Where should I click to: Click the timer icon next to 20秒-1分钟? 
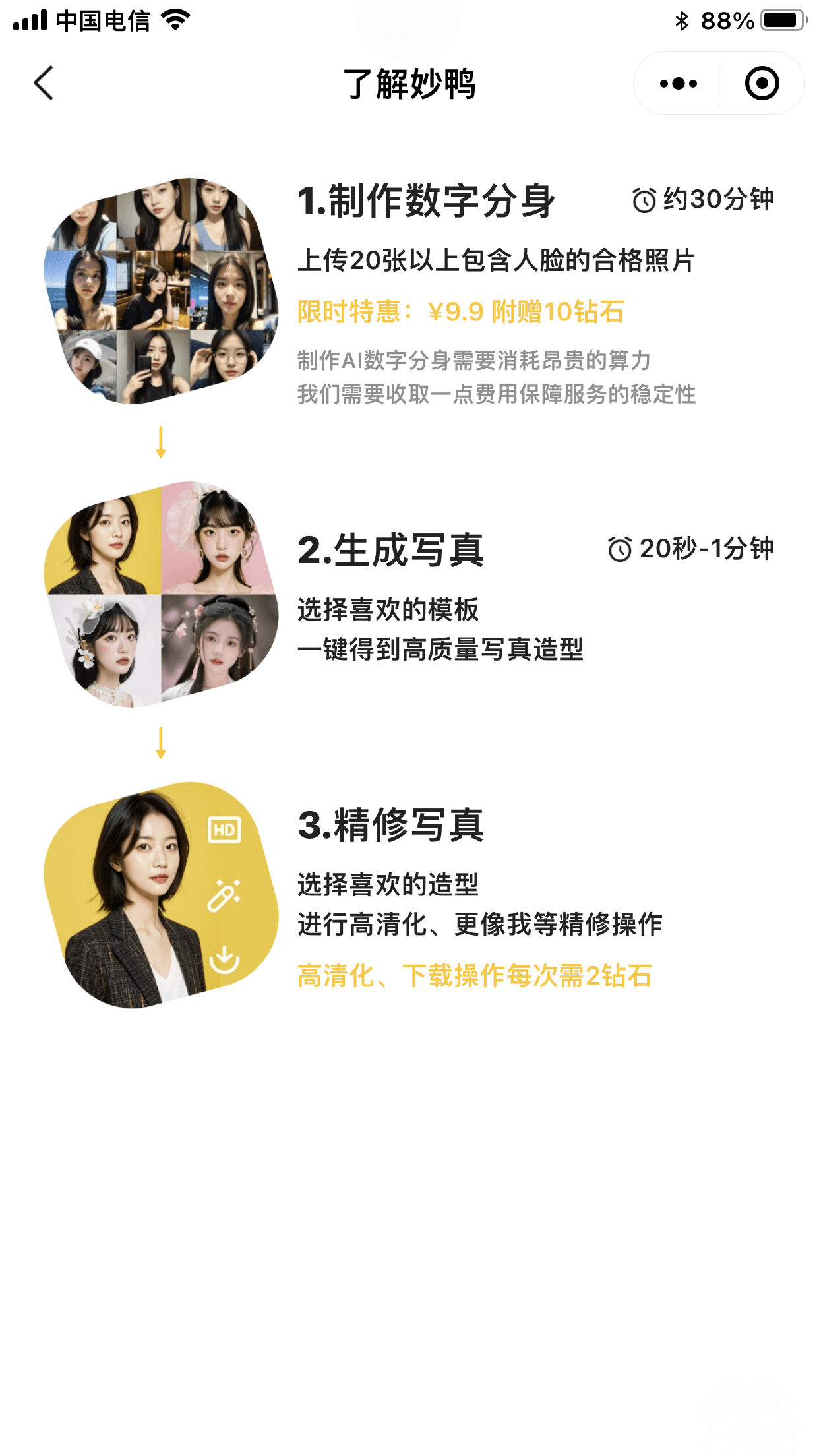[619, 549]
